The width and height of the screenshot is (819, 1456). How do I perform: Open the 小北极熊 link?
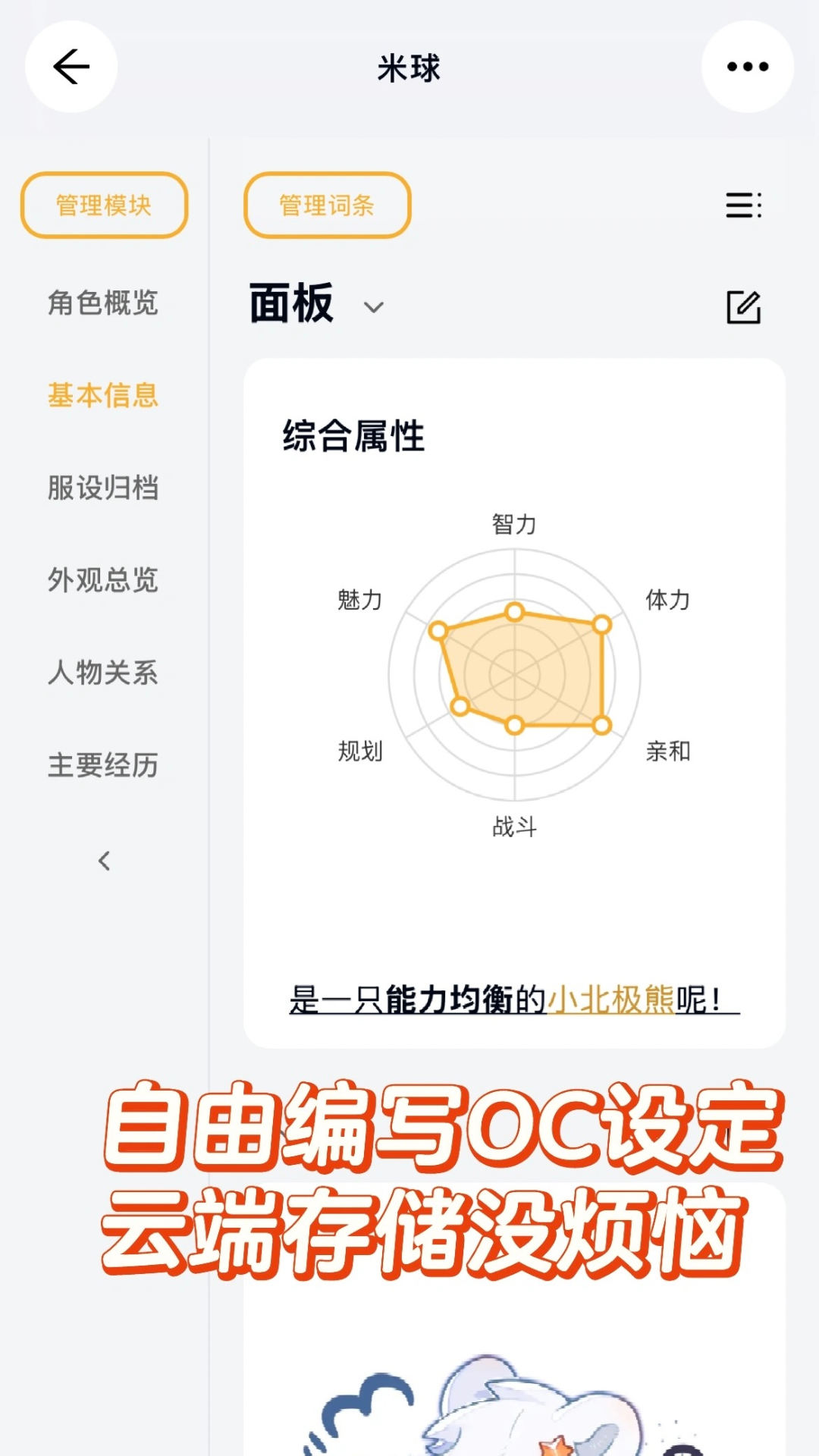(610, 999)
